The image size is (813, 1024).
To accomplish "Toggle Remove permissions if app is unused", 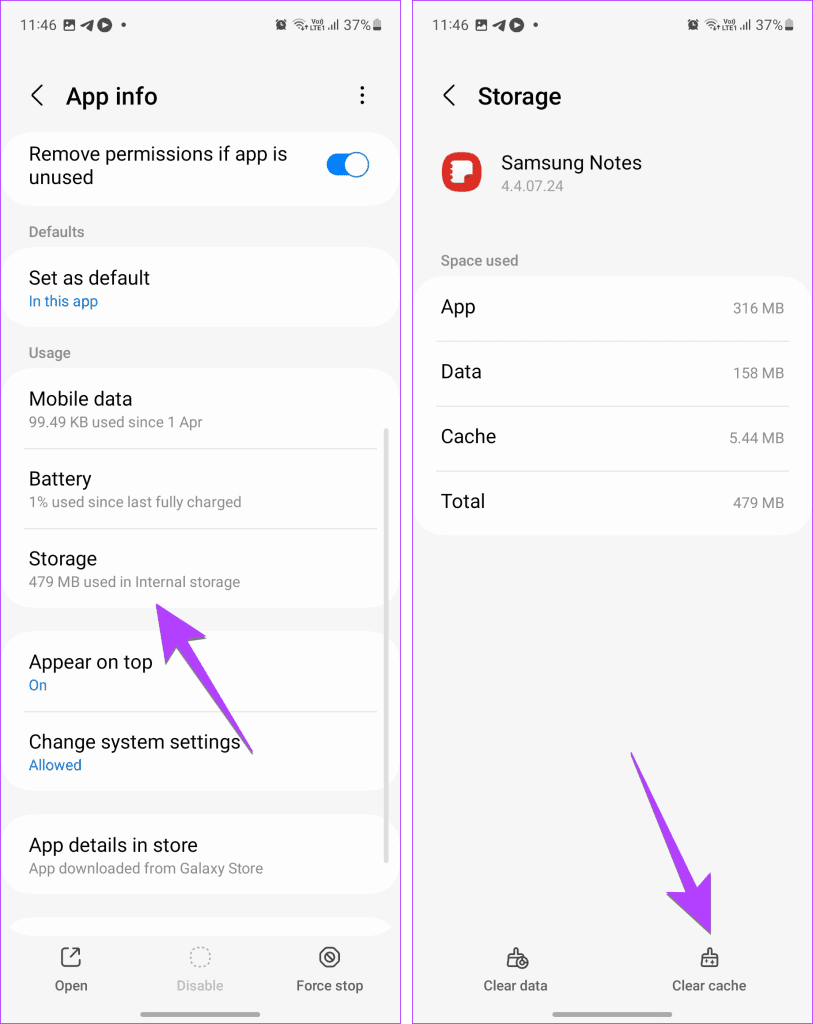I will click(x=347, y=165).
